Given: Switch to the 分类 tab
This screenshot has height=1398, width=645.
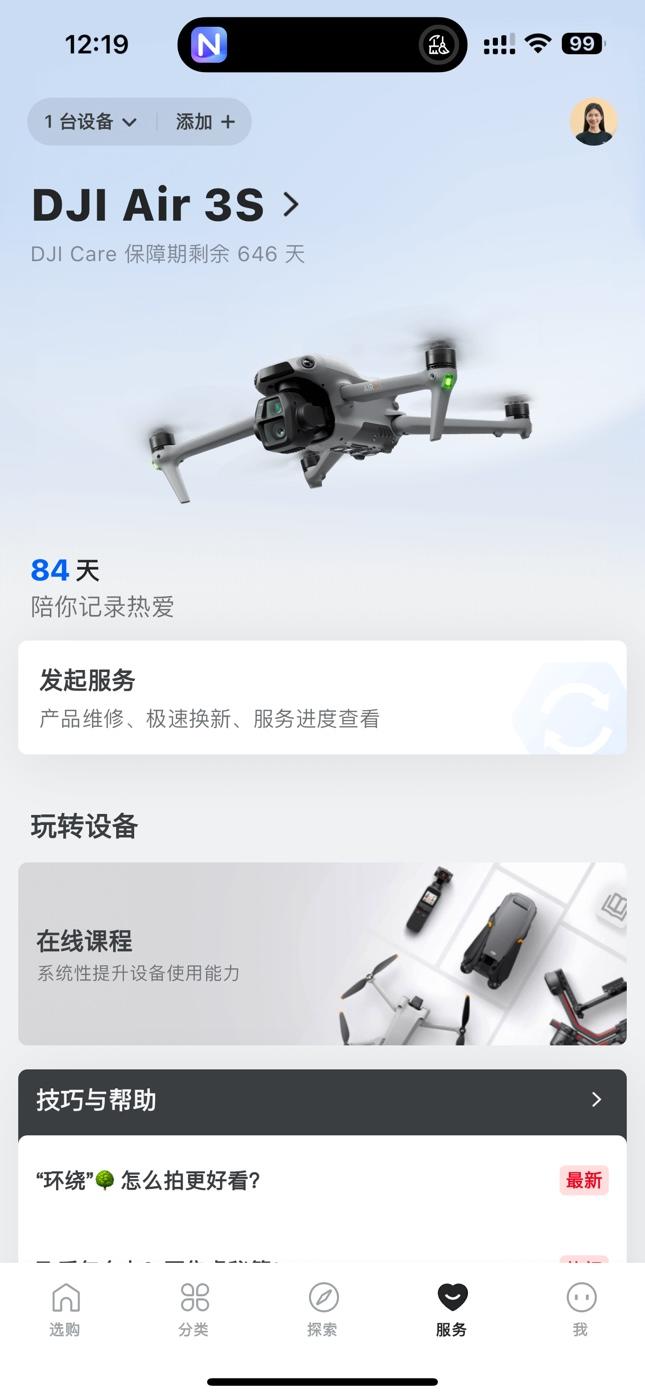Looking at the screenshot, I should (194, 1310).
